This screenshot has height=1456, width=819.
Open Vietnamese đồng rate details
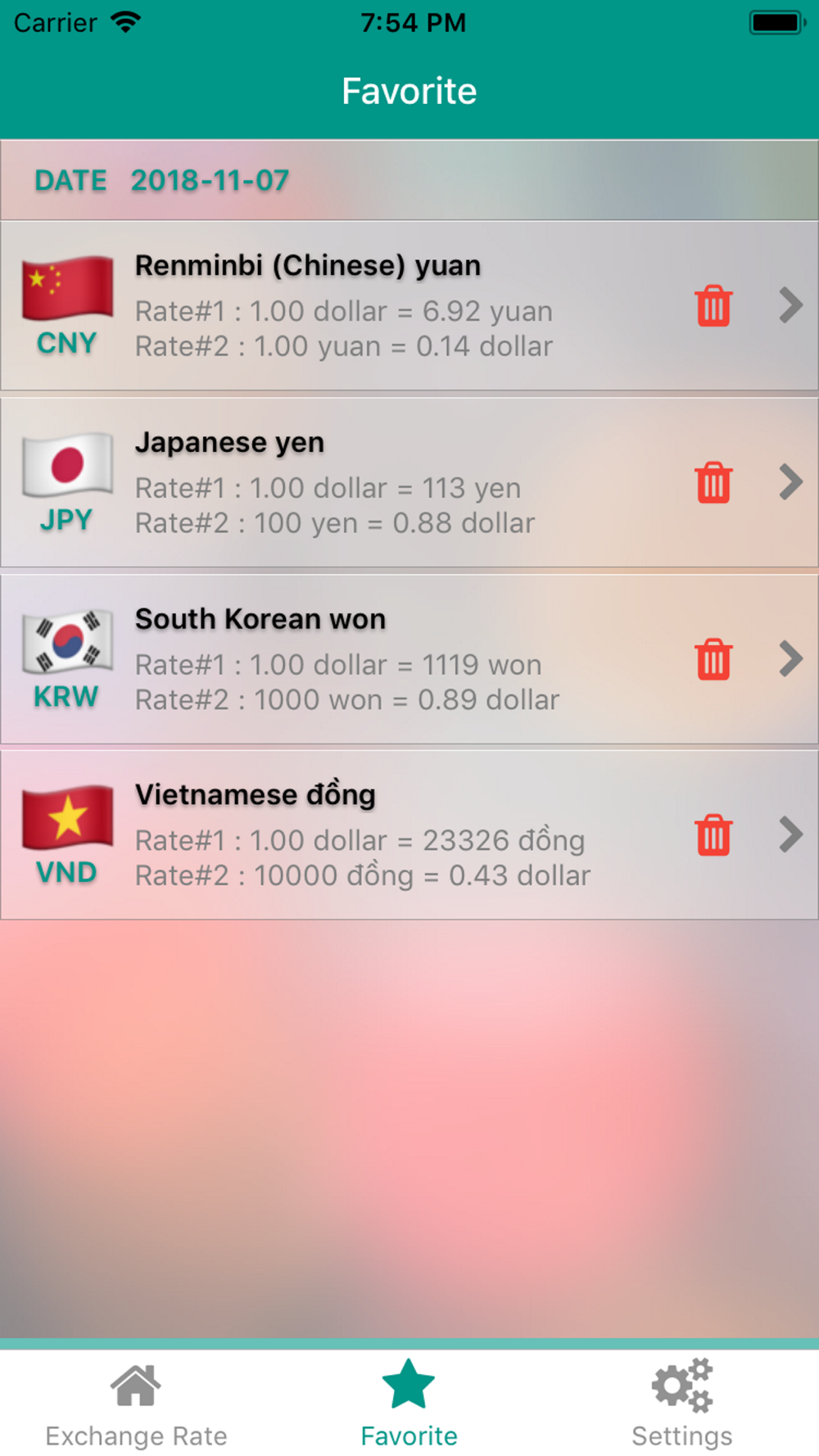coord(409,835)
